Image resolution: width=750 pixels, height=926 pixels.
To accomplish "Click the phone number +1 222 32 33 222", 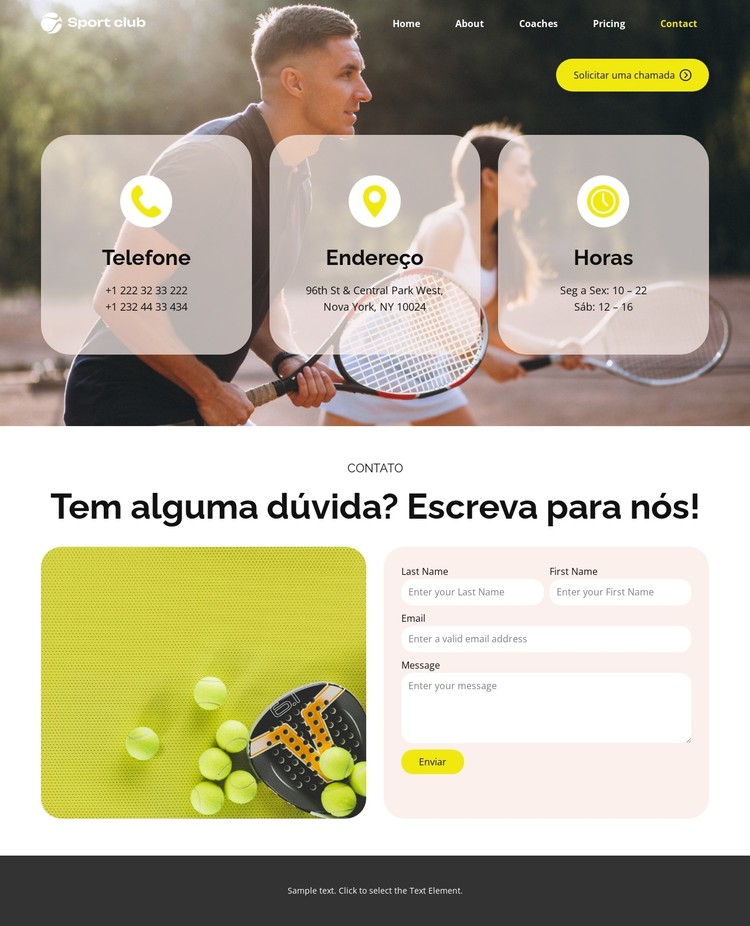I will pos(146,291).
